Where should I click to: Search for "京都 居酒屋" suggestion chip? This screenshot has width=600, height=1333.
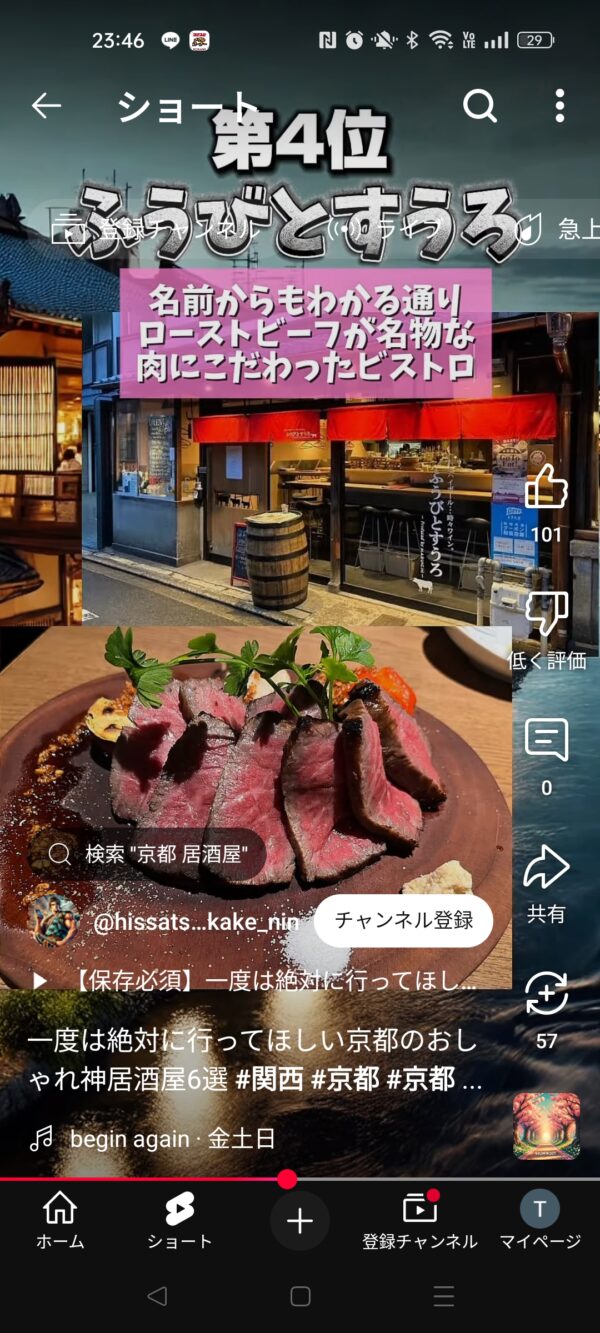[x=148, y=853]
